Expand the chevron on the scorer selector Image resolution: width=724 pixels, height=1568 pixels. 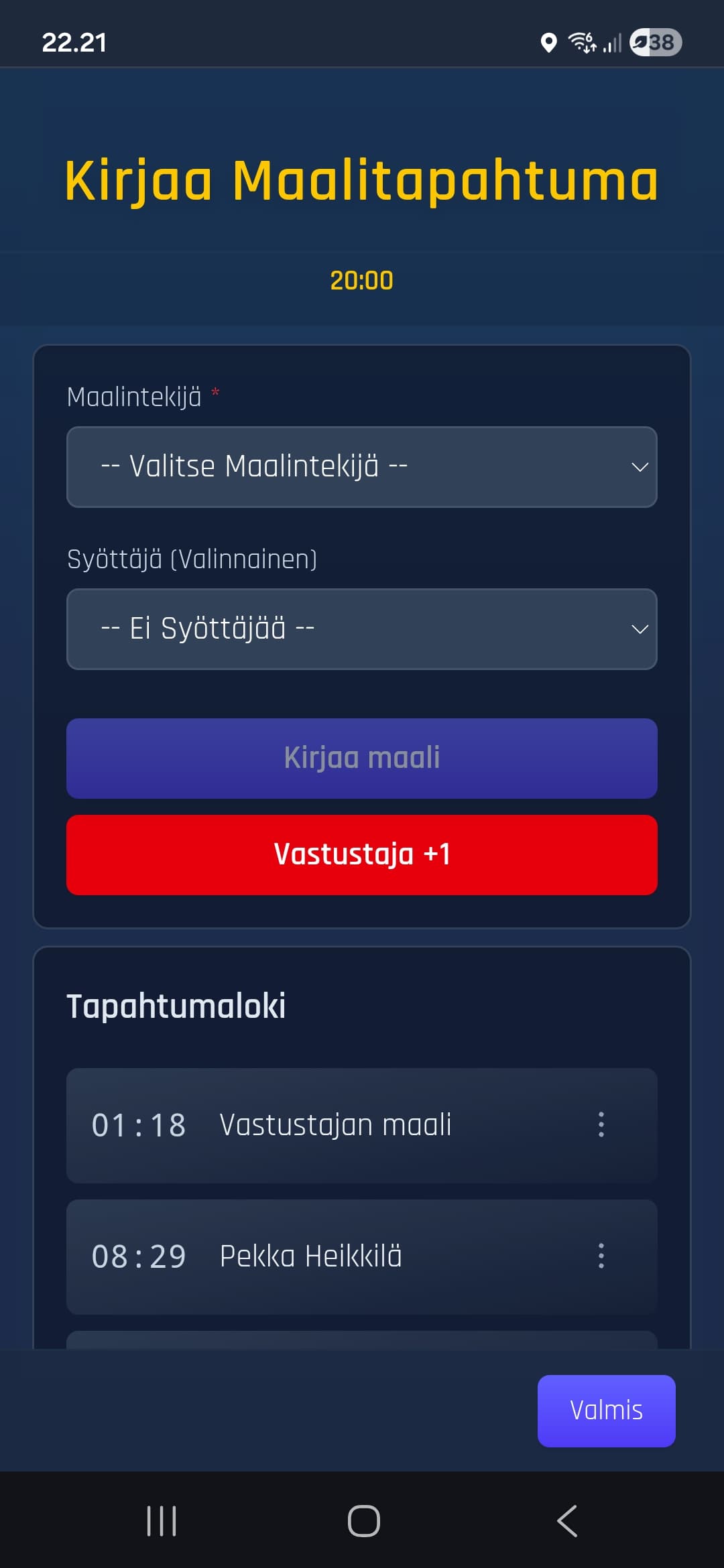(639, 467)
